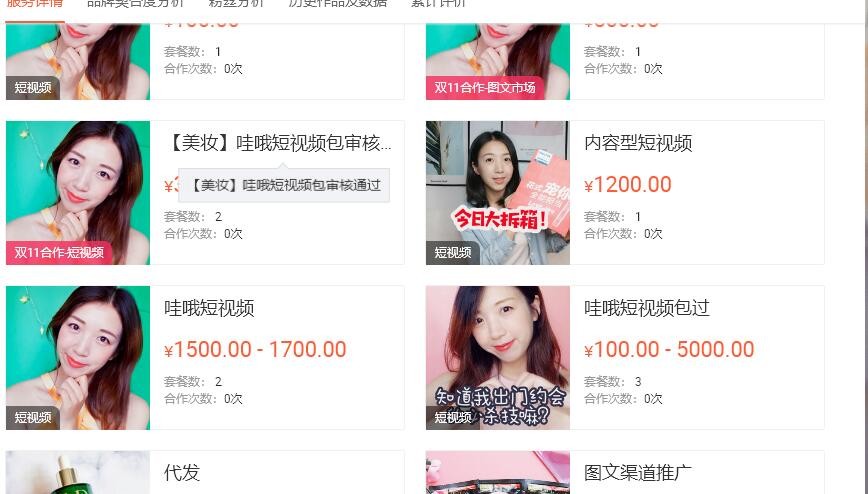Switch to the 品牌契合度分析 tab
This screenshot has width=868, height=494.
coord(135,4)
